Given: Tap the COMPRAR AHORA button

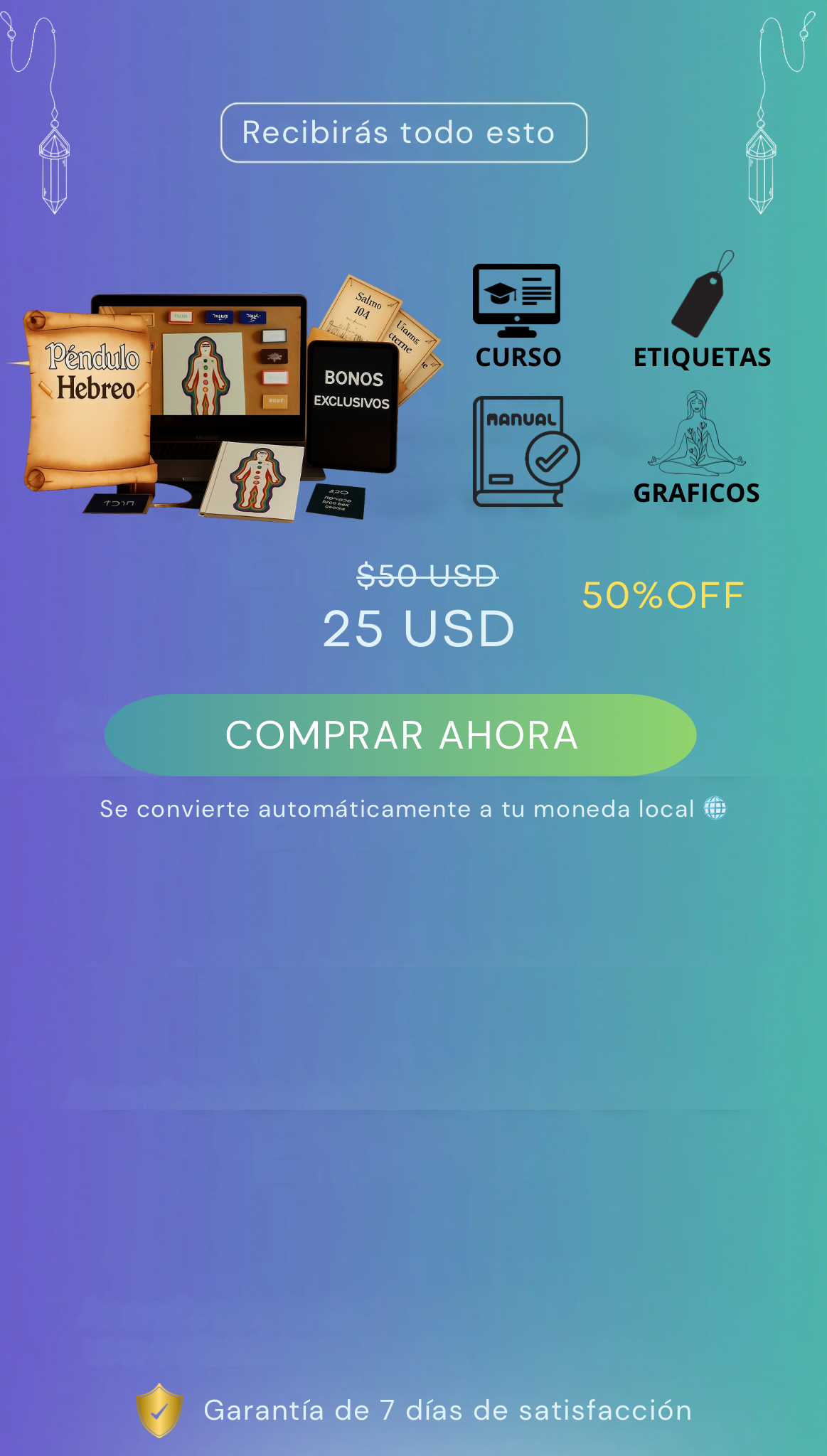Looking at the screenshot, I should pyautogui.click(x=400, y=735).
